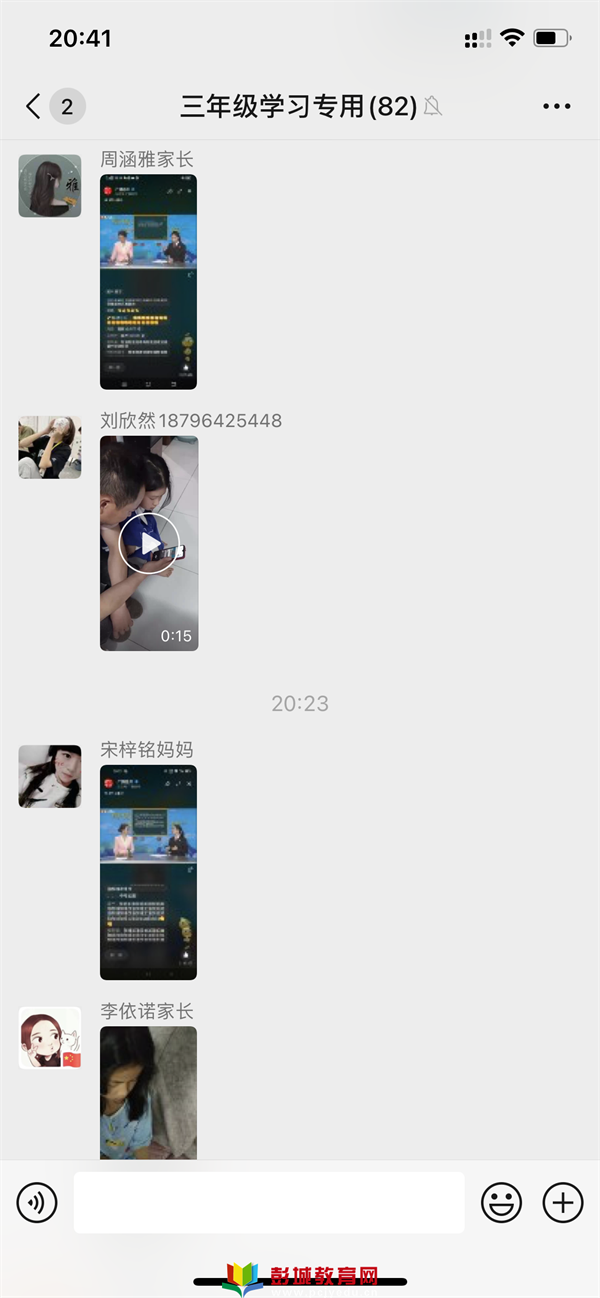Play the 0:15 video from 刘欣然
This screenshot has height=1298, width=600.
tap(149, 543)
